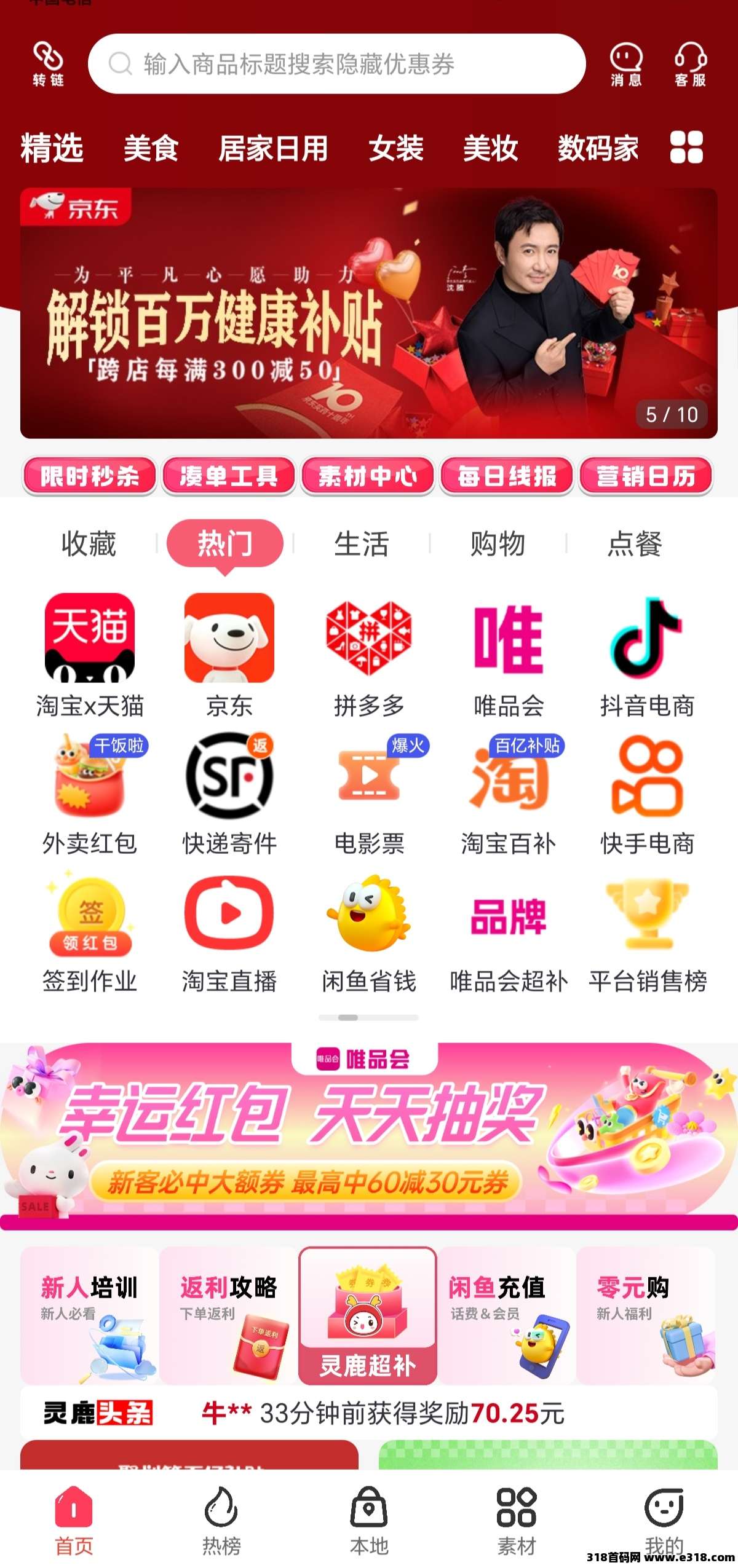
Task: Open the 拼多多 shortcut
Action: [x=368, y=655]
